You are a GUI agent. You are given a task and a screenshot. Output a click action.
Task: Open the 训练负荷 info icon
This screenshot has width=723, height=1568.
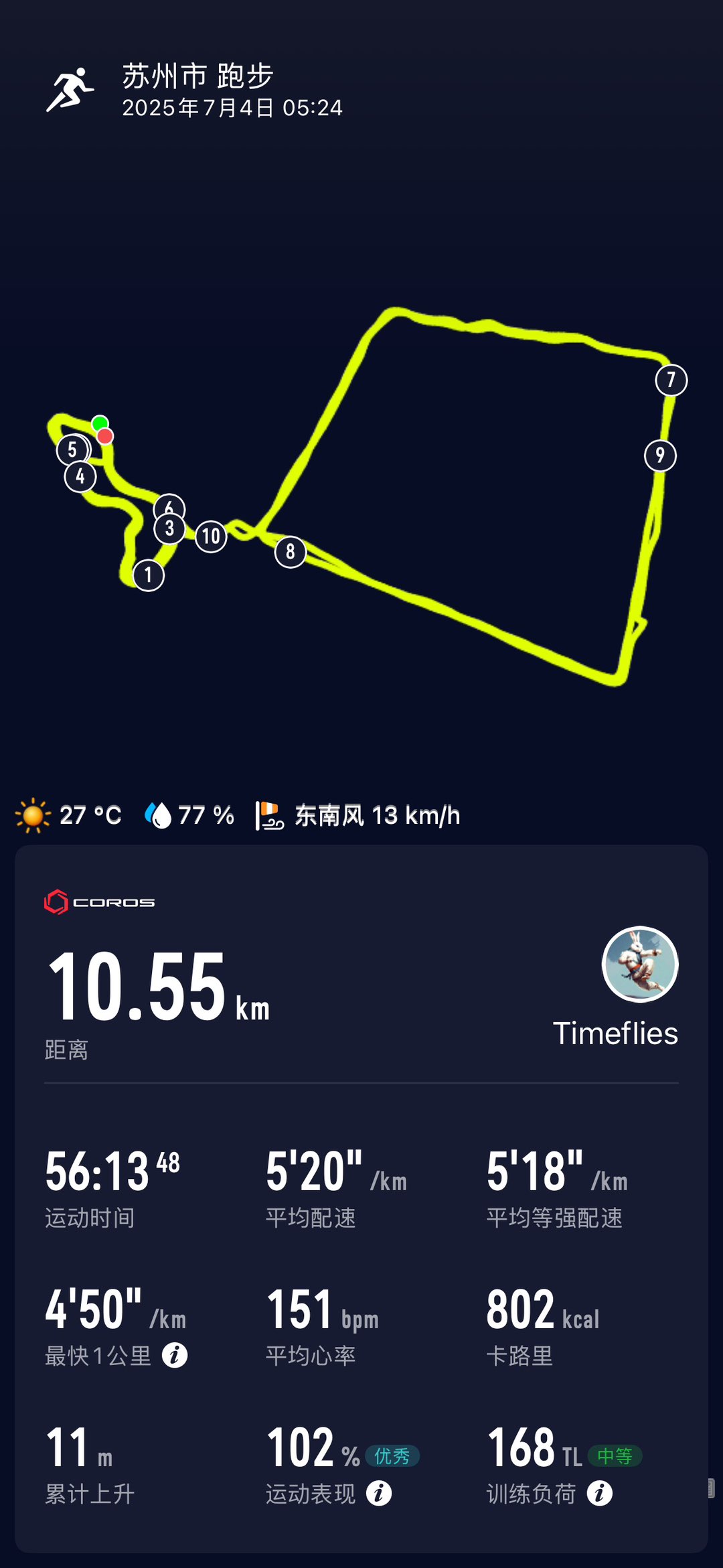click(600, 1493)
